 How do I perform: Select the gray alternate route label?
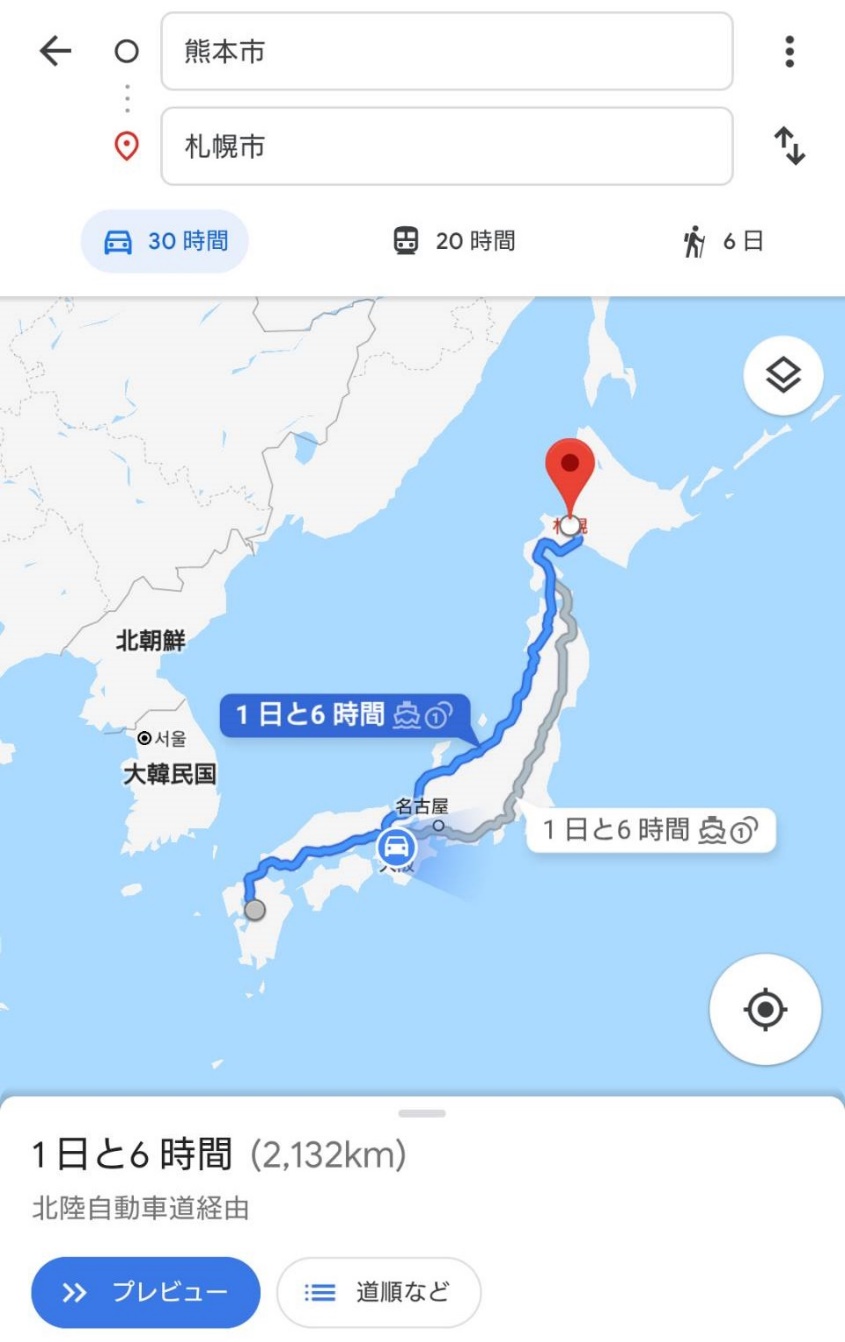(650, 830)
